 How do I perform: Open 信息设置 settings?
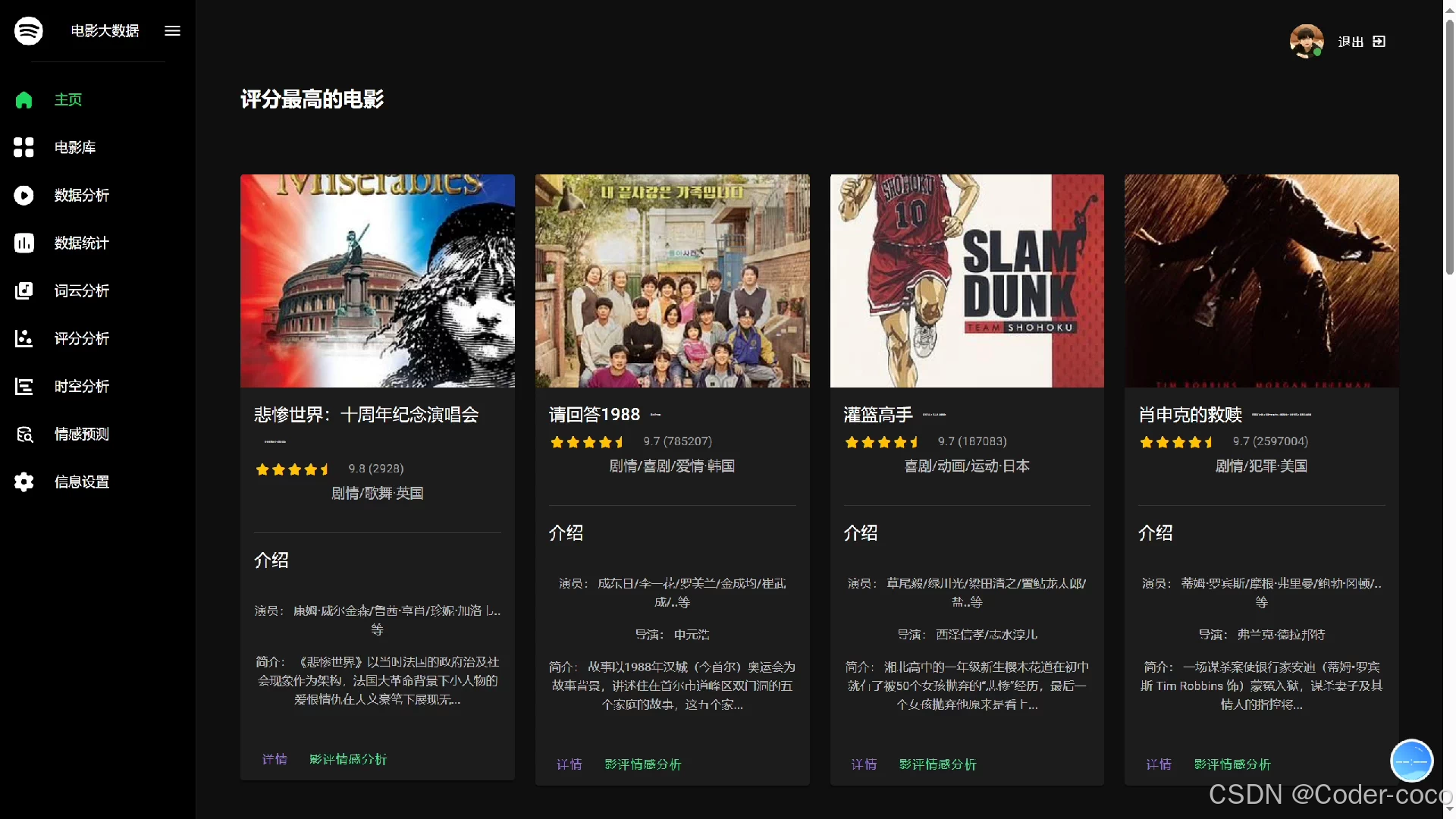pyautogui.click(x=81, y=482)
